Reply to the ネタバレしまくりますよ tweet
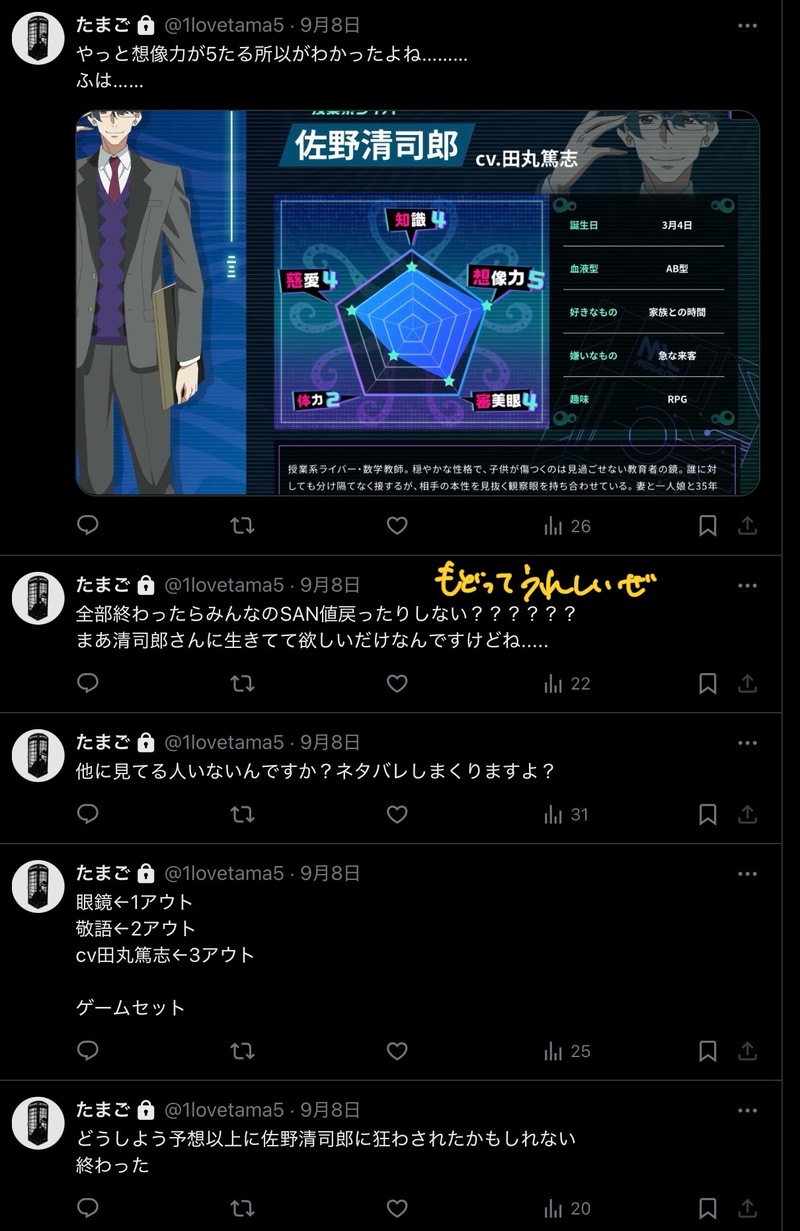 (88, 815)
